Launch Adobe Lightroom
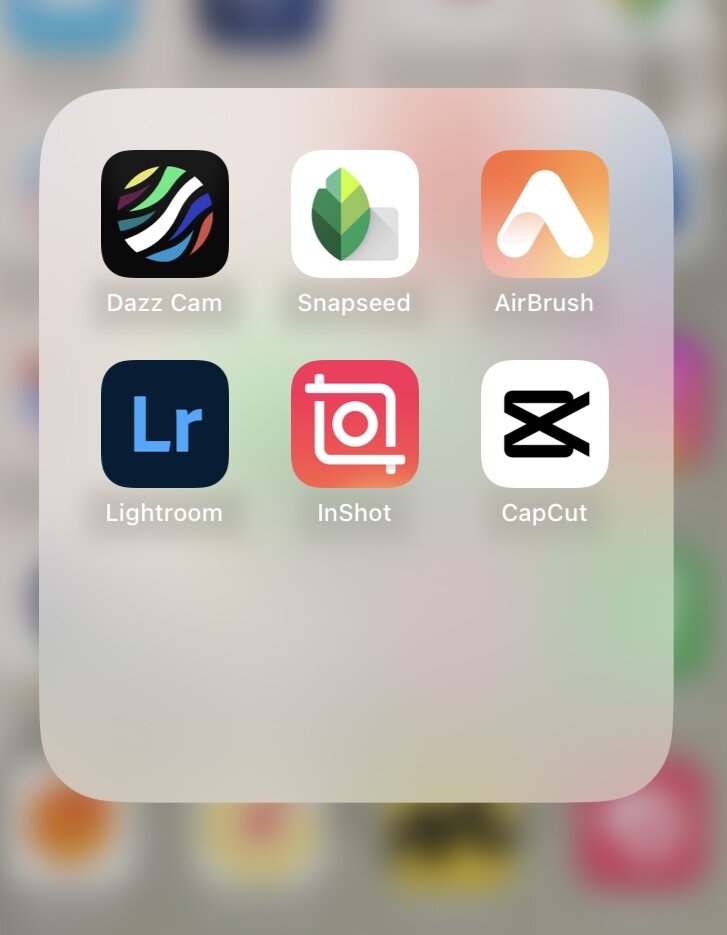 (165, 424)
